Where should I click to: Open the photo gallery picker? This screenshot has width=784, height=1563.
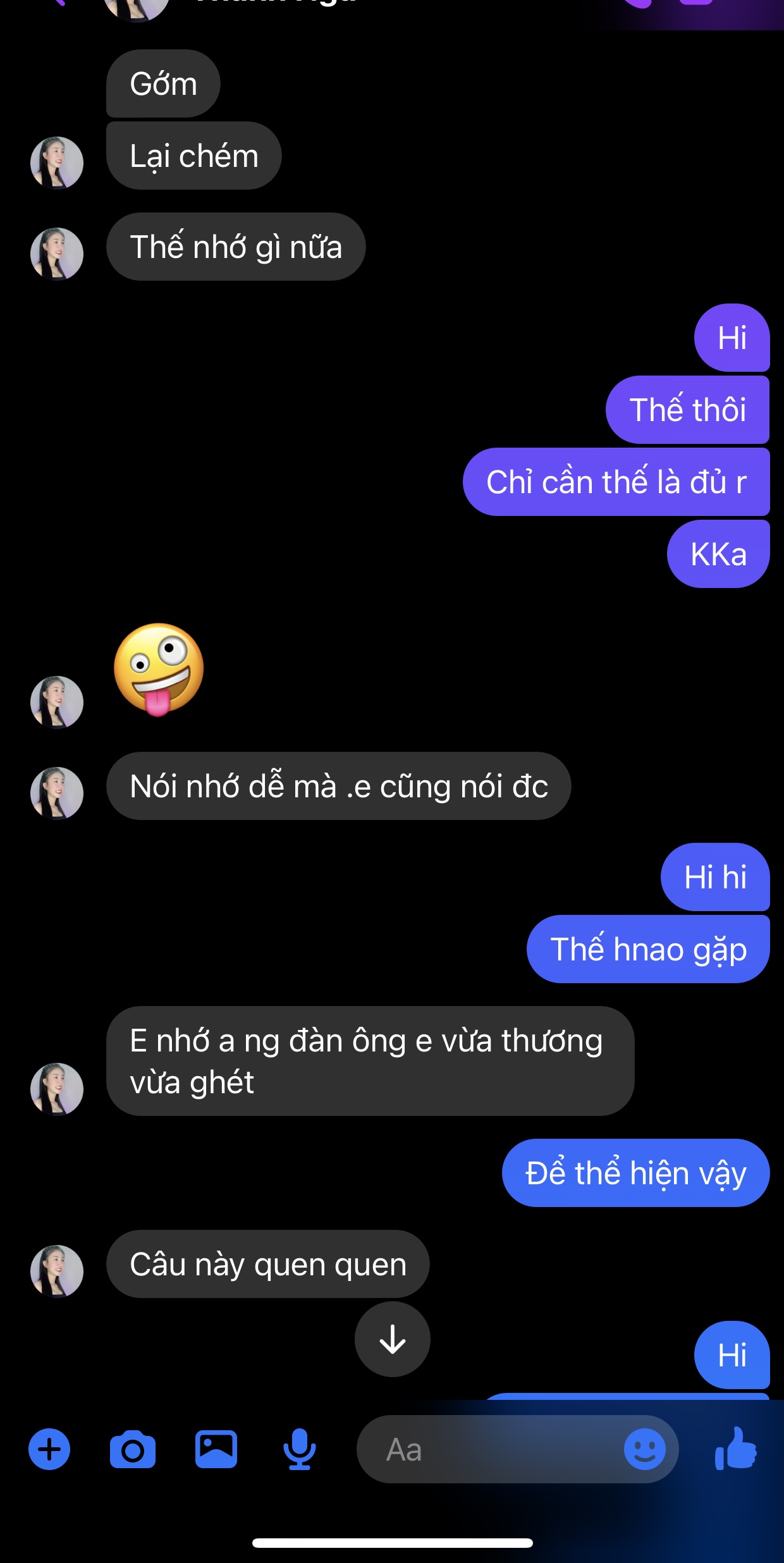pos(216,1449)
